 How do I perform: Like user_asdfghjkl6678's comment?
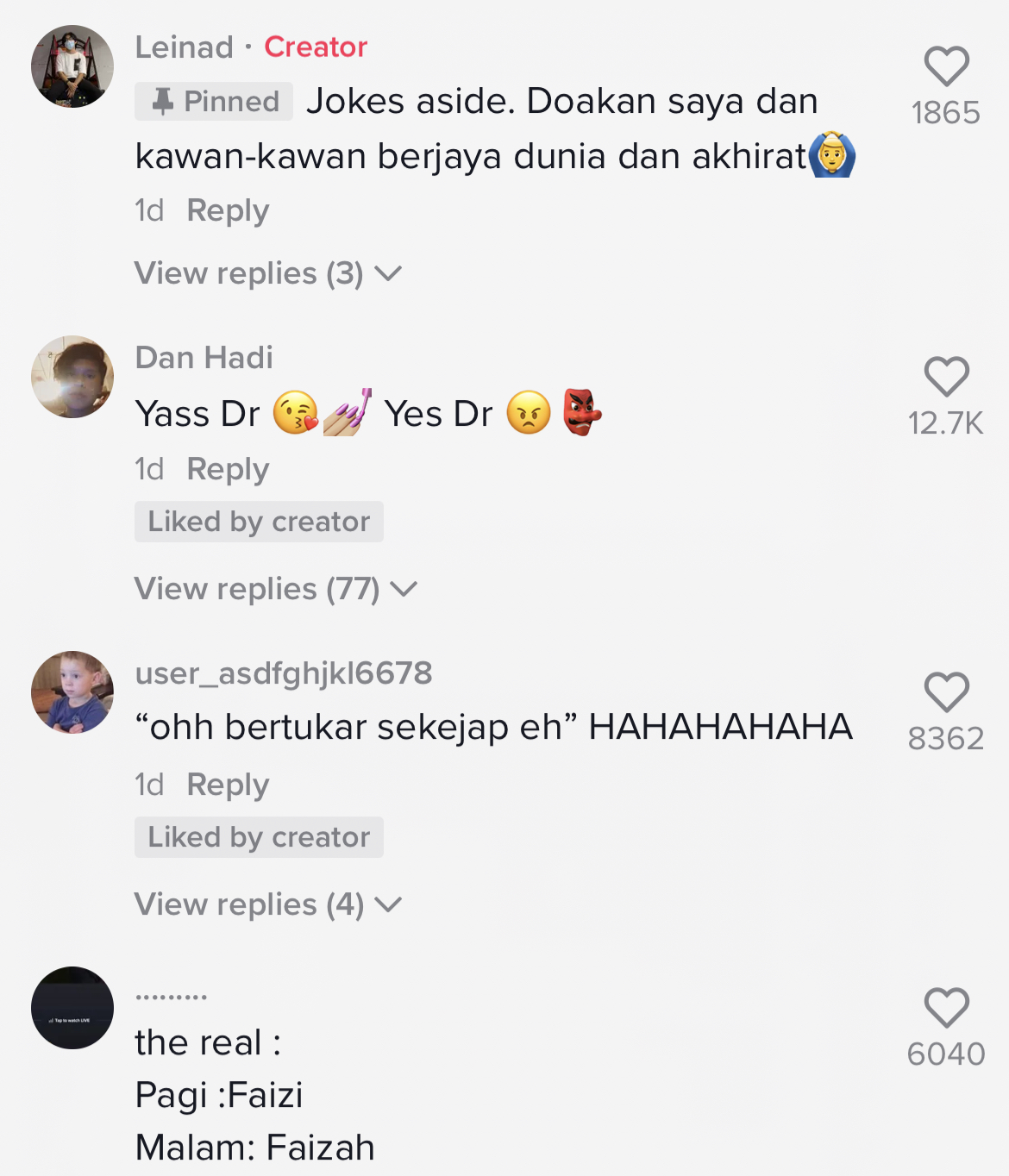click(x=946, y=692)
